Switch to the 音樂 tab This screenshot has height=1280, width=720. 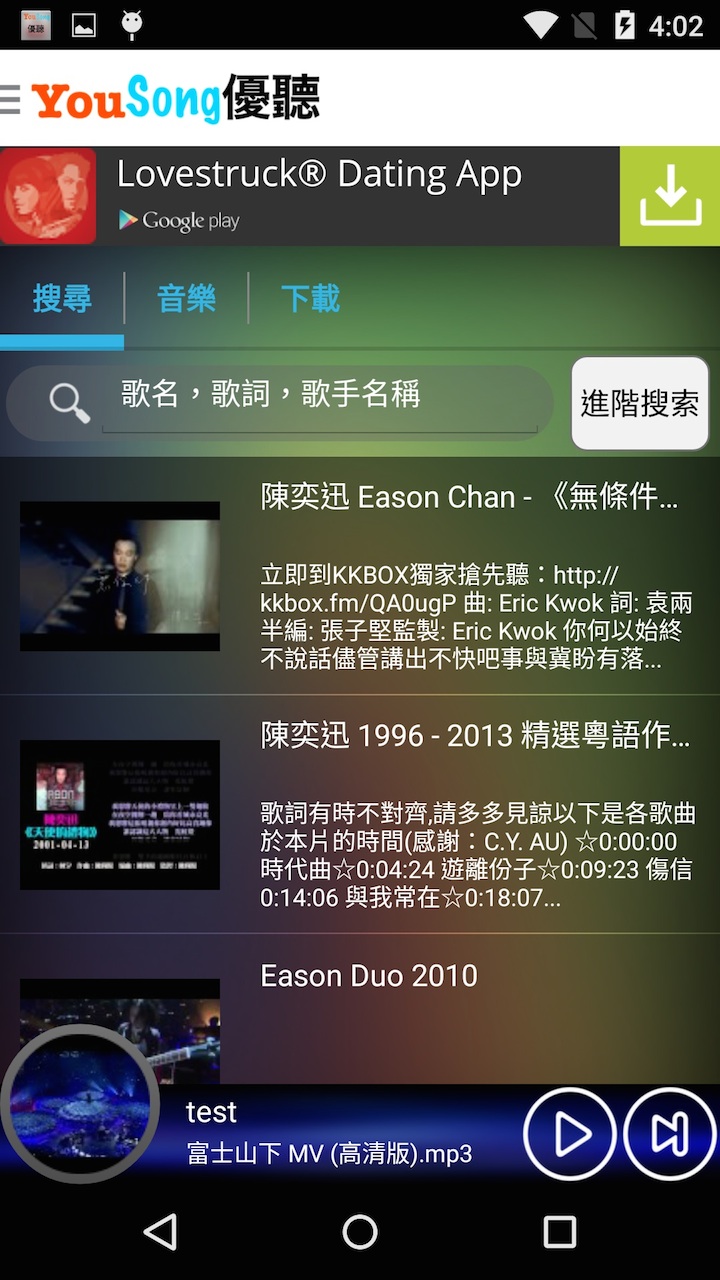(x=186, y=298)
